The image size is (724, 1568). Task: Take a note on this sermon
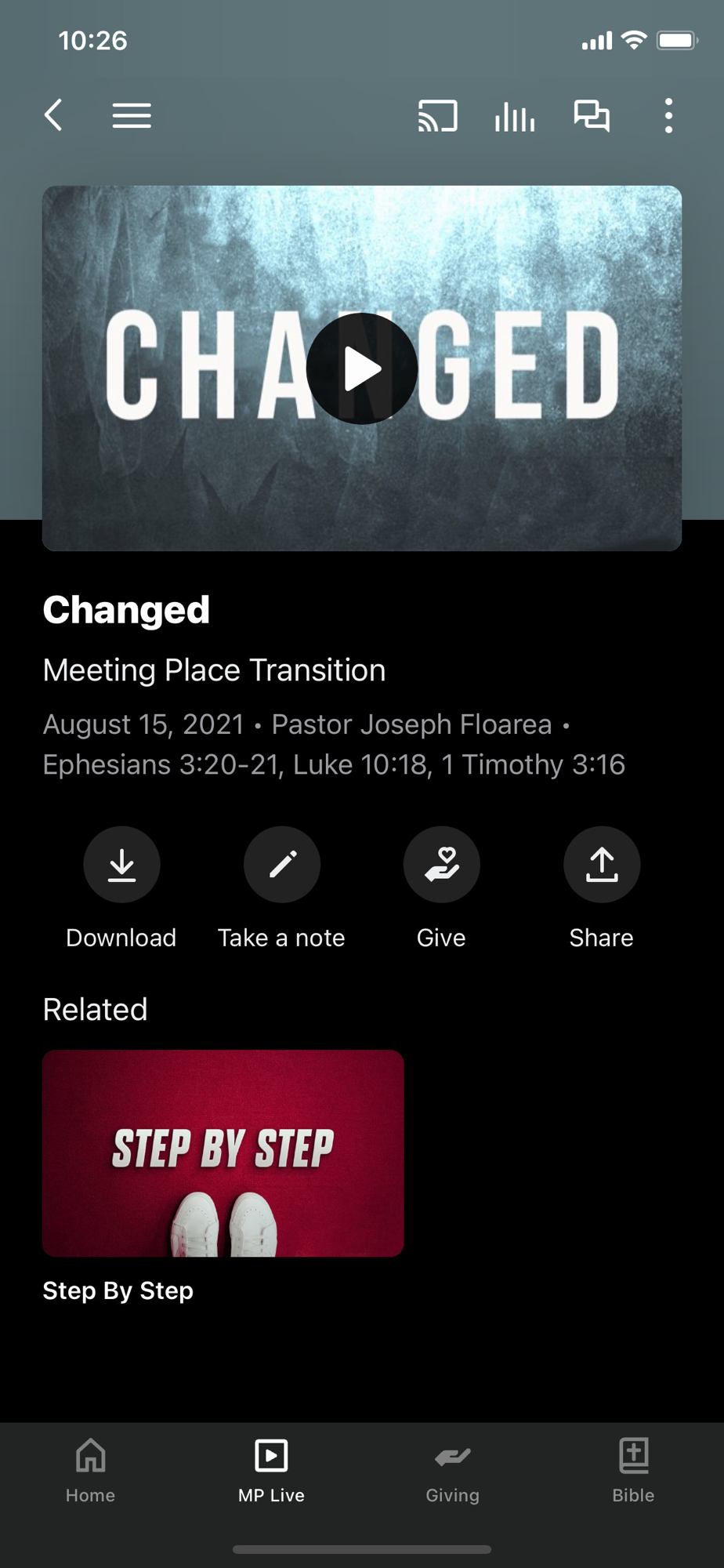click(282, 865)
